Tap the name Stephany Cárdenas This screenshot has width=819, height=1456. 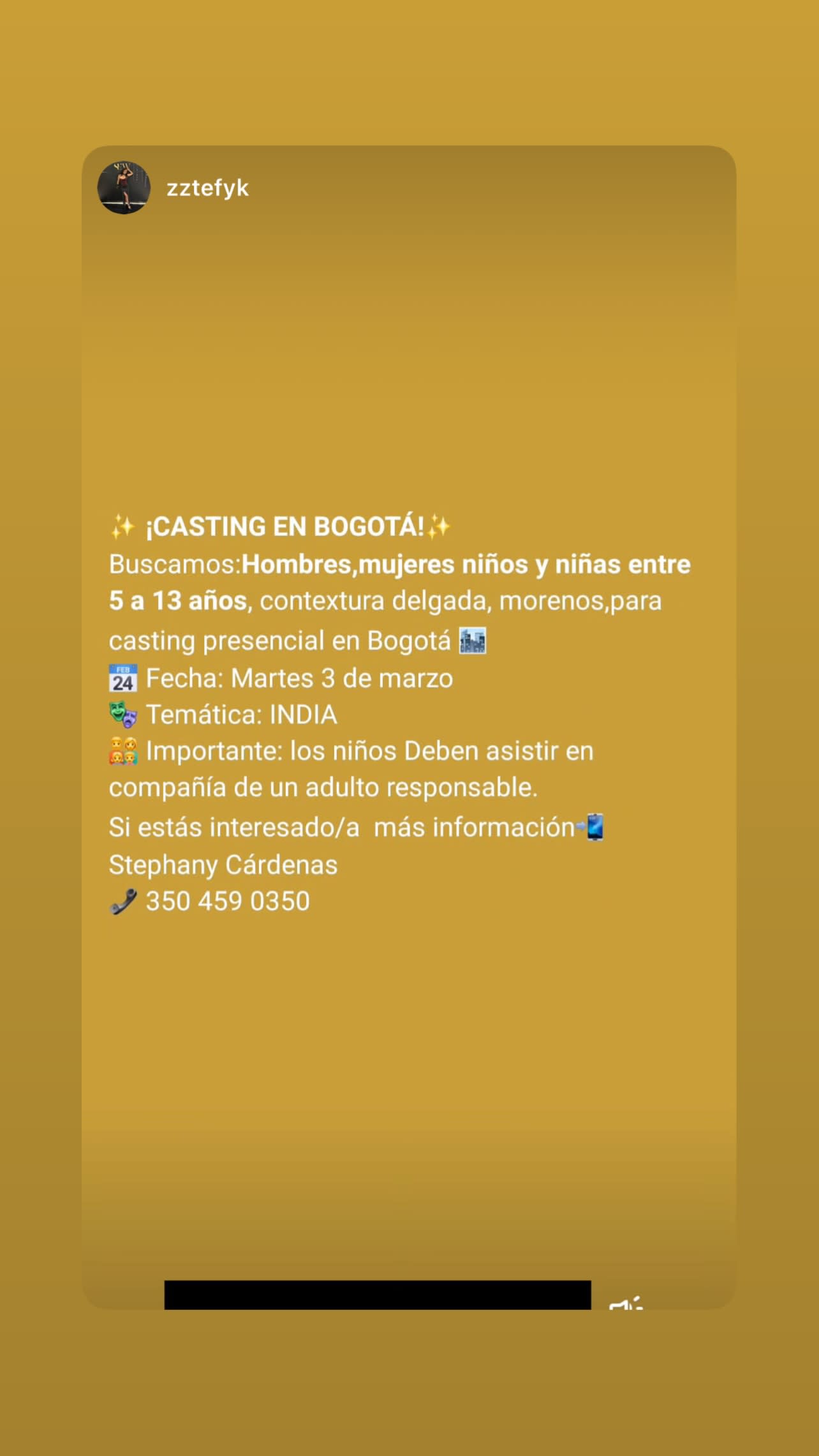(x=223, y=866)
